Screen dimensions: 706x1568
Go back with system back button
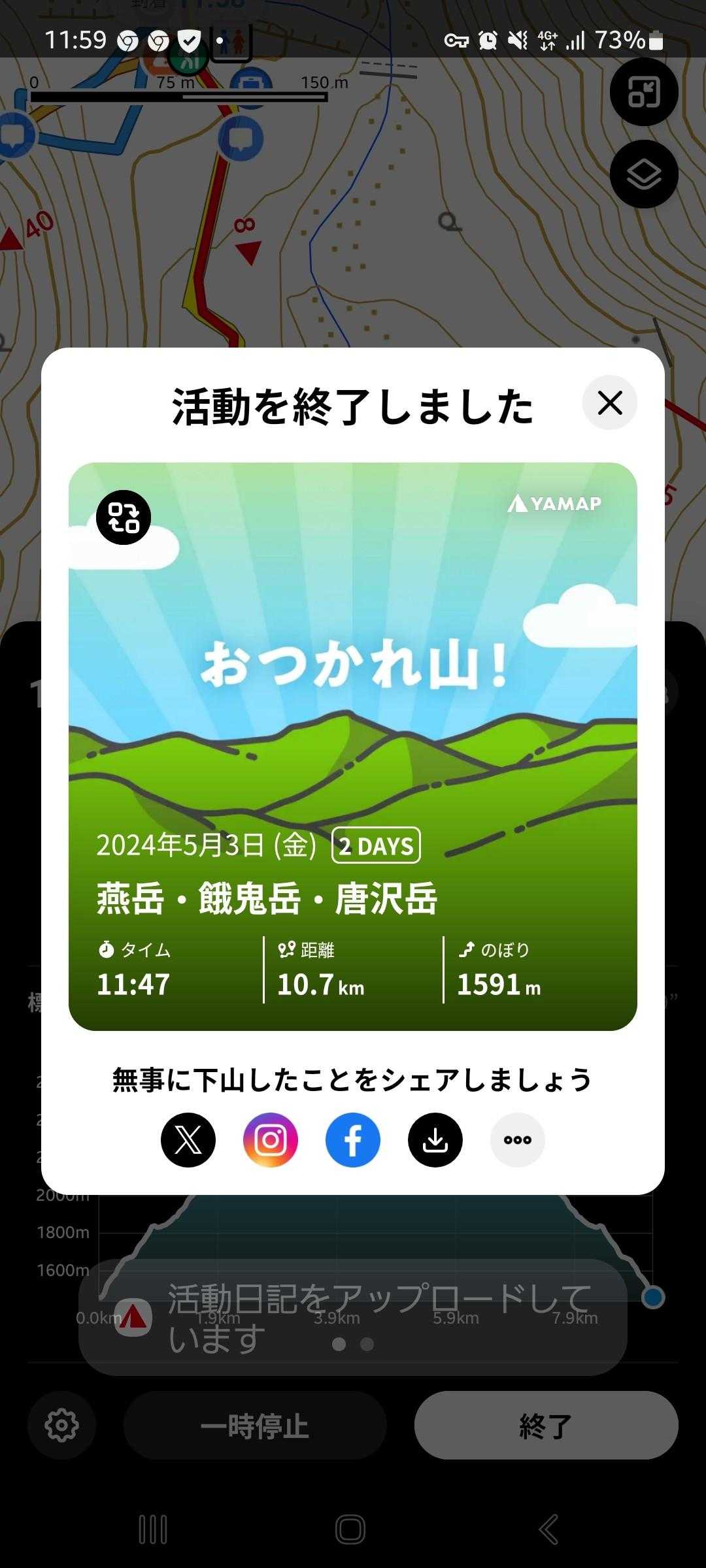pos(548,1529)
